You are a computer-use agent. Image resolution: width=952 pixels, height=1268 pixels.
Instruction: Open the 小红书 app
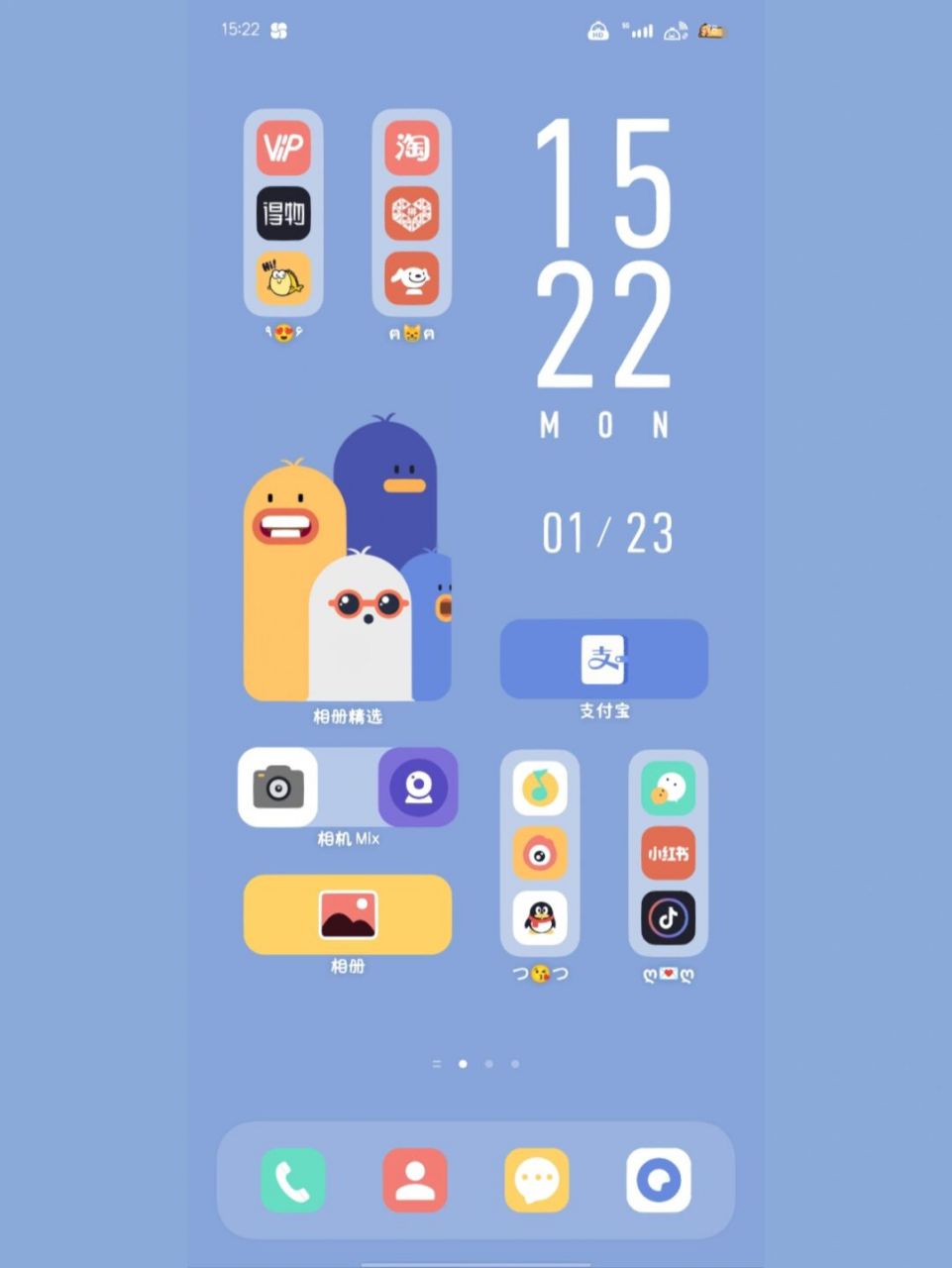668,853
